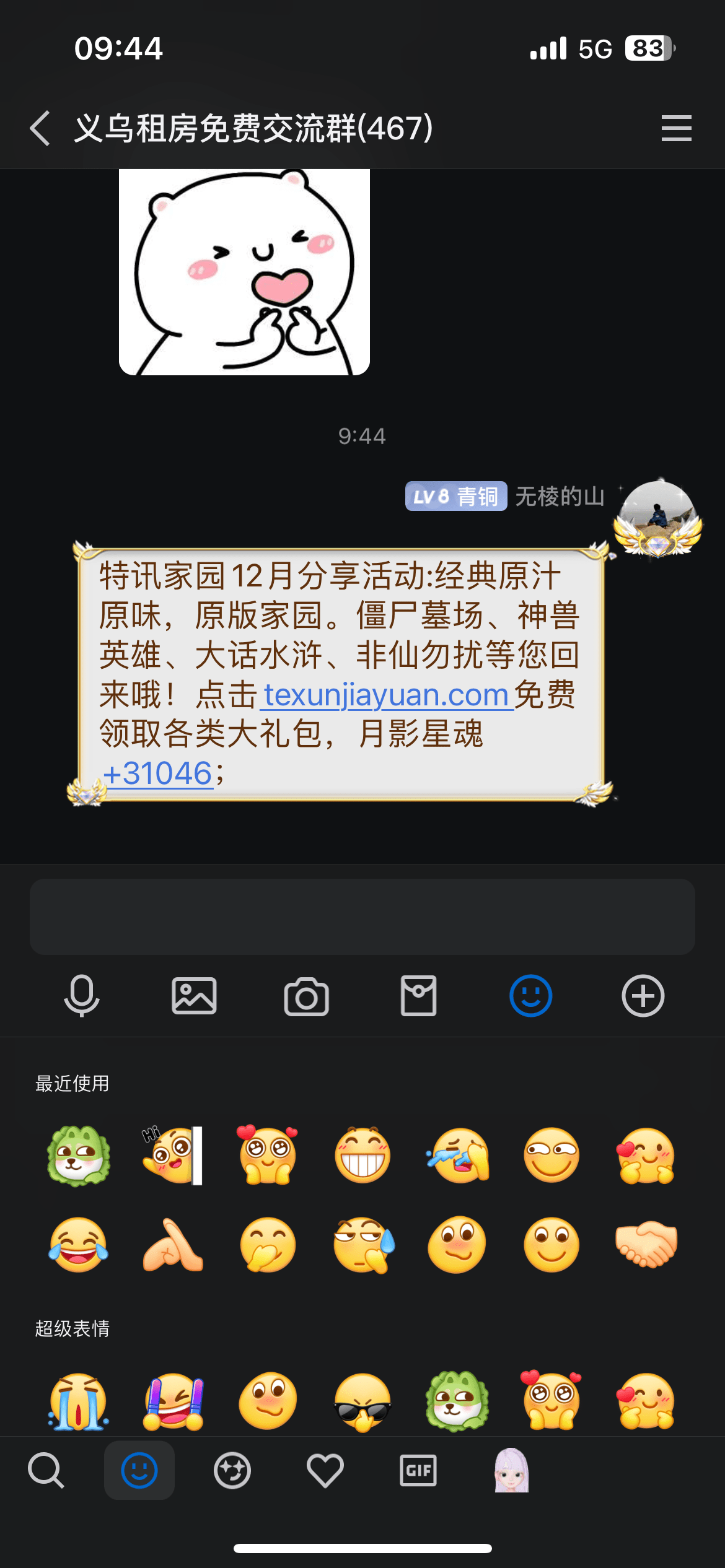The height and width of the screenshot is (1568, 725).
Task: Switch to the GIF tab
Action: (x=418, y=1470)
